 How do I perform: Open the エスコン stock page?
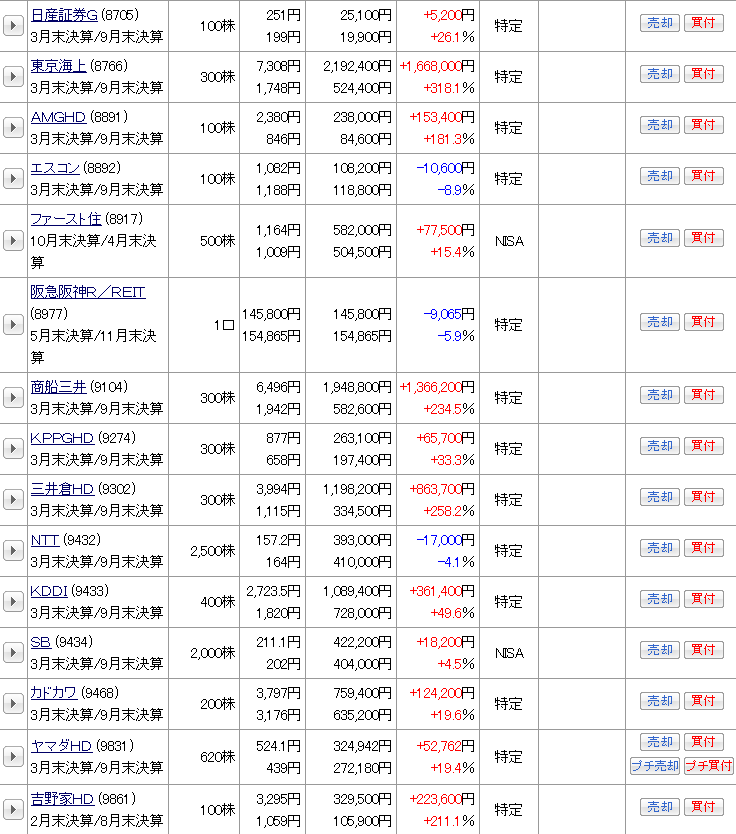(55, 168)
